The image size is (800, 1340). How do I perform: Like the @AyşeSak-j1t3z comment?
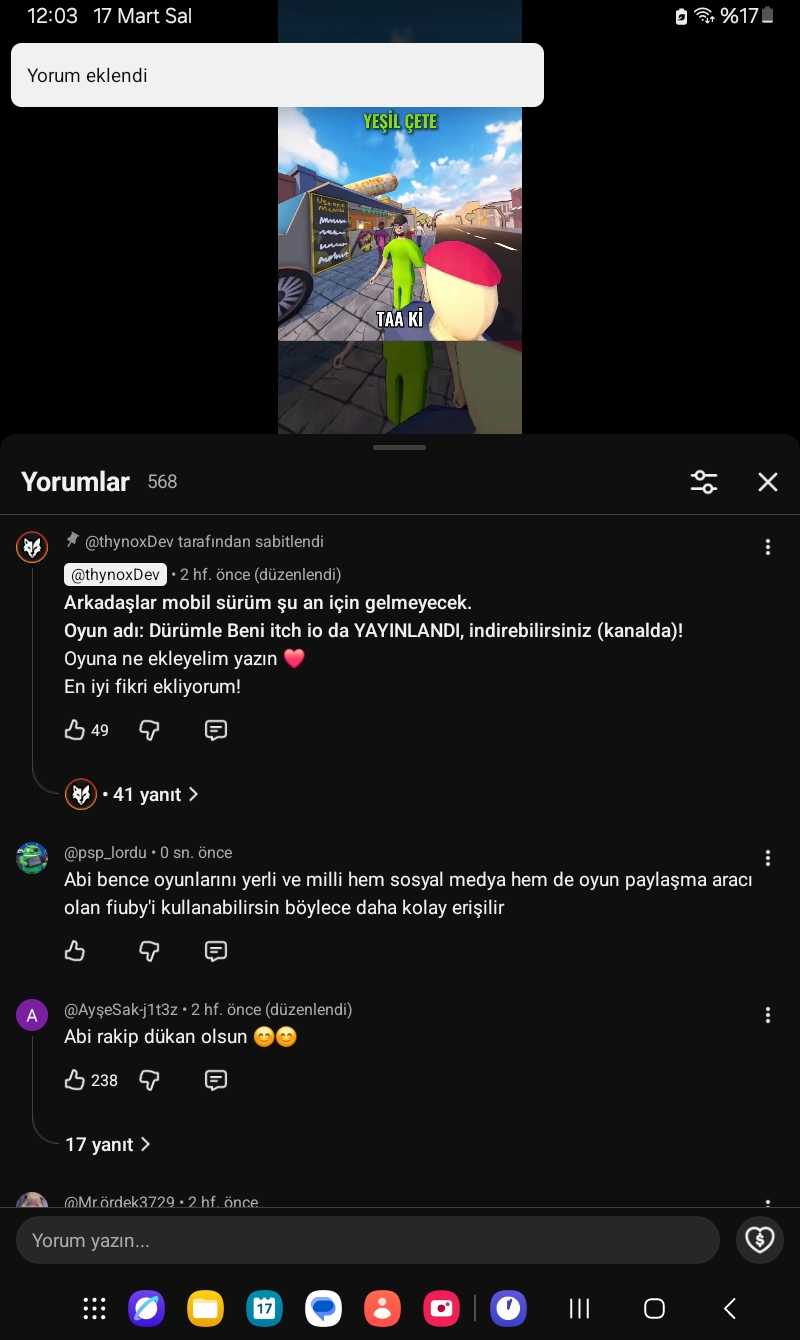click(75, 1080)
